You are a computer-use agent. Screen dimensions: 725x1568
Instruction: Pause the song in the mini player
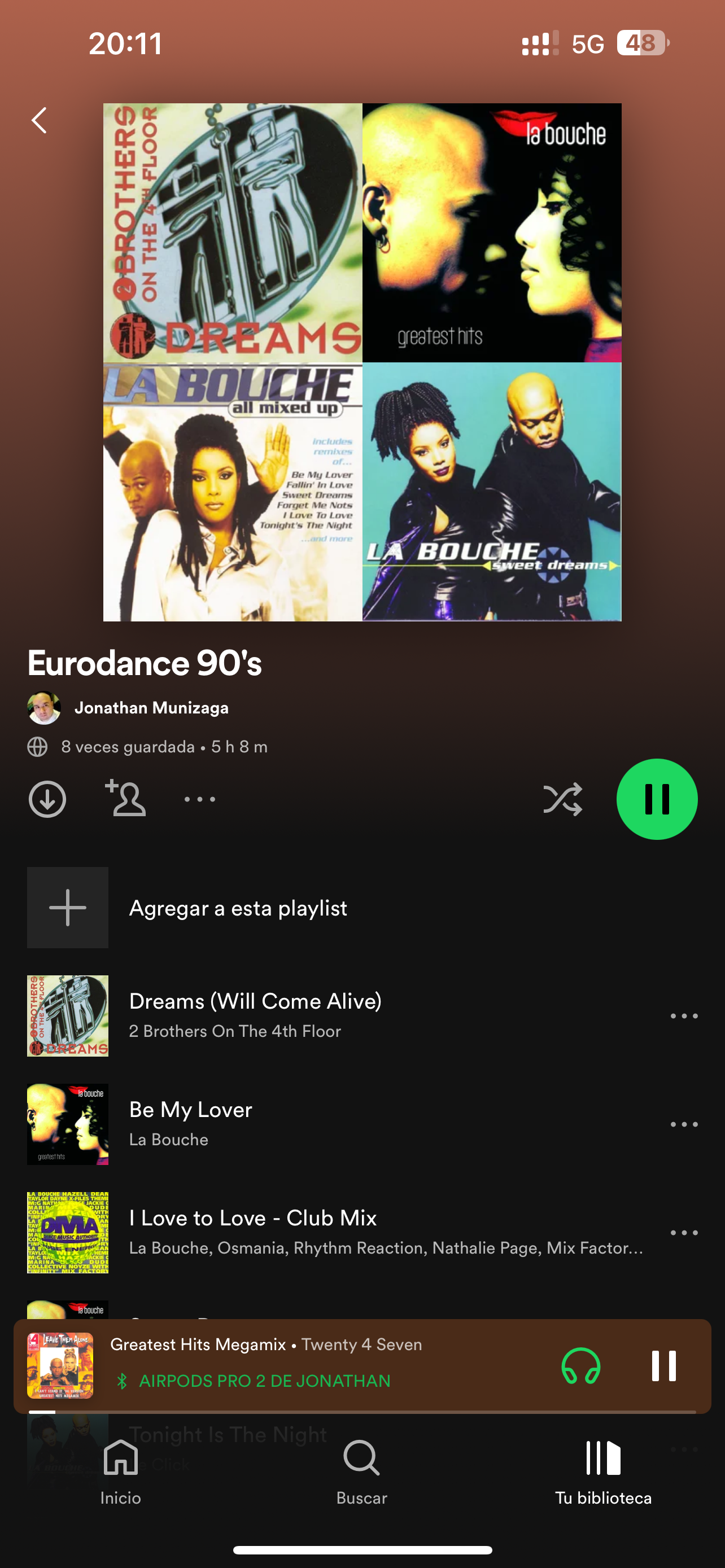pos(663,1365)
